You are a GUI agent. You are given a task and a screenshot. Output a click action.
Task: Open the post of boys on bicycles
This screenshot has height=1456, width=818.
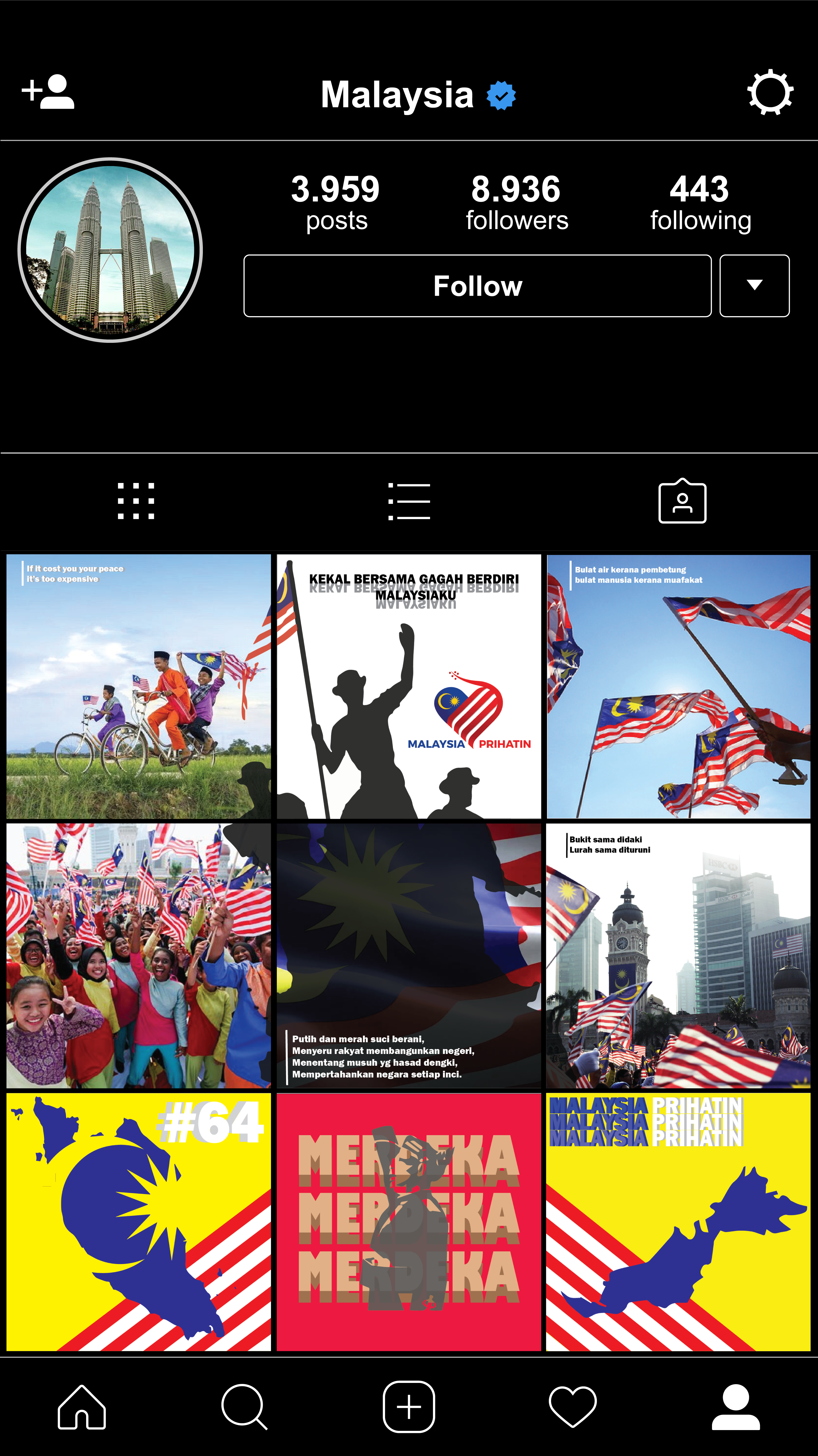pyautogui.click(x=138, y=686)
